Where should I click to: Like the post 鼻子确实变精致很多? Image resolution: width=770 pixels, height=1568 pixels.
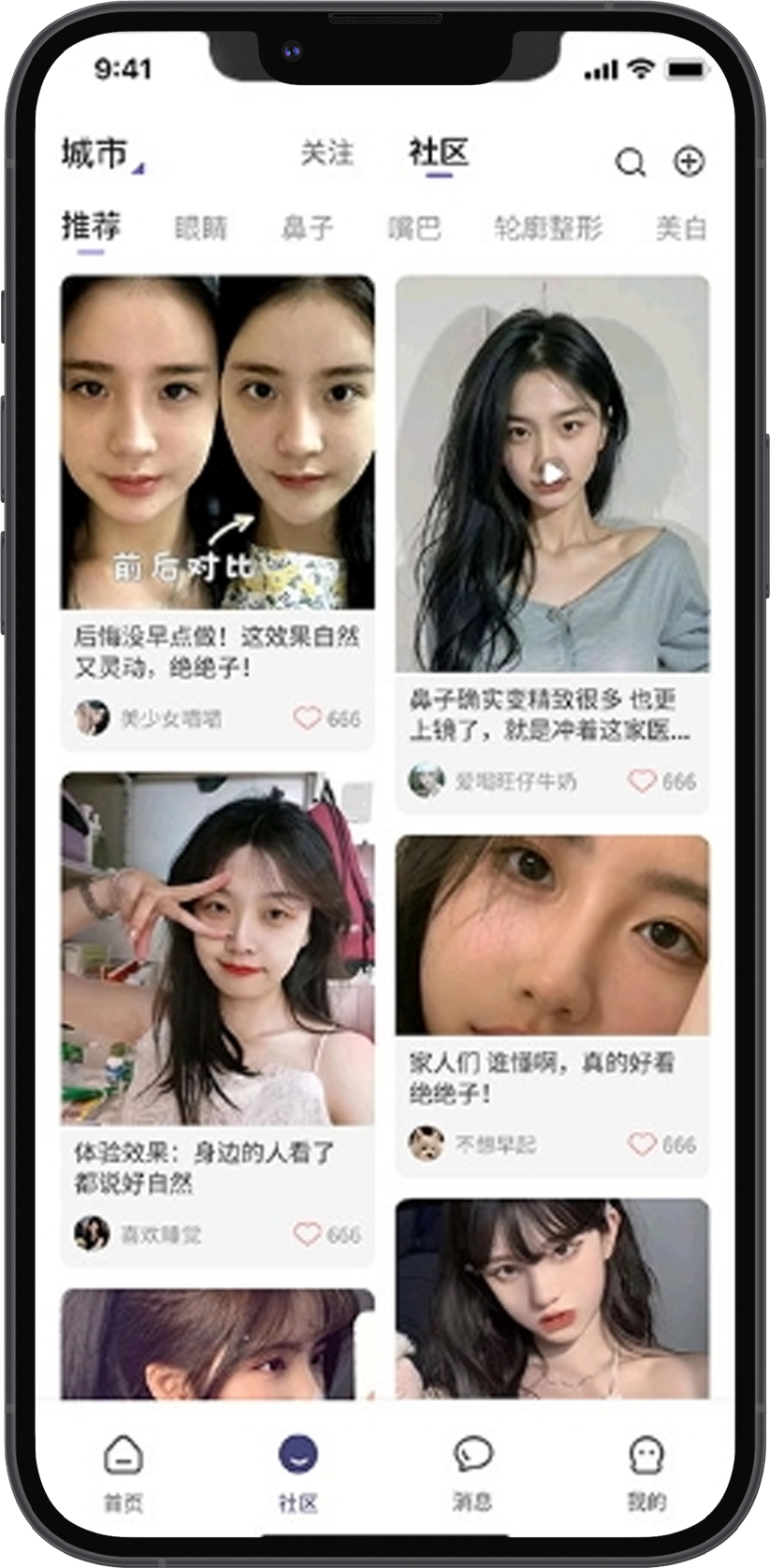pyautogui.click(x=642, y=781)
